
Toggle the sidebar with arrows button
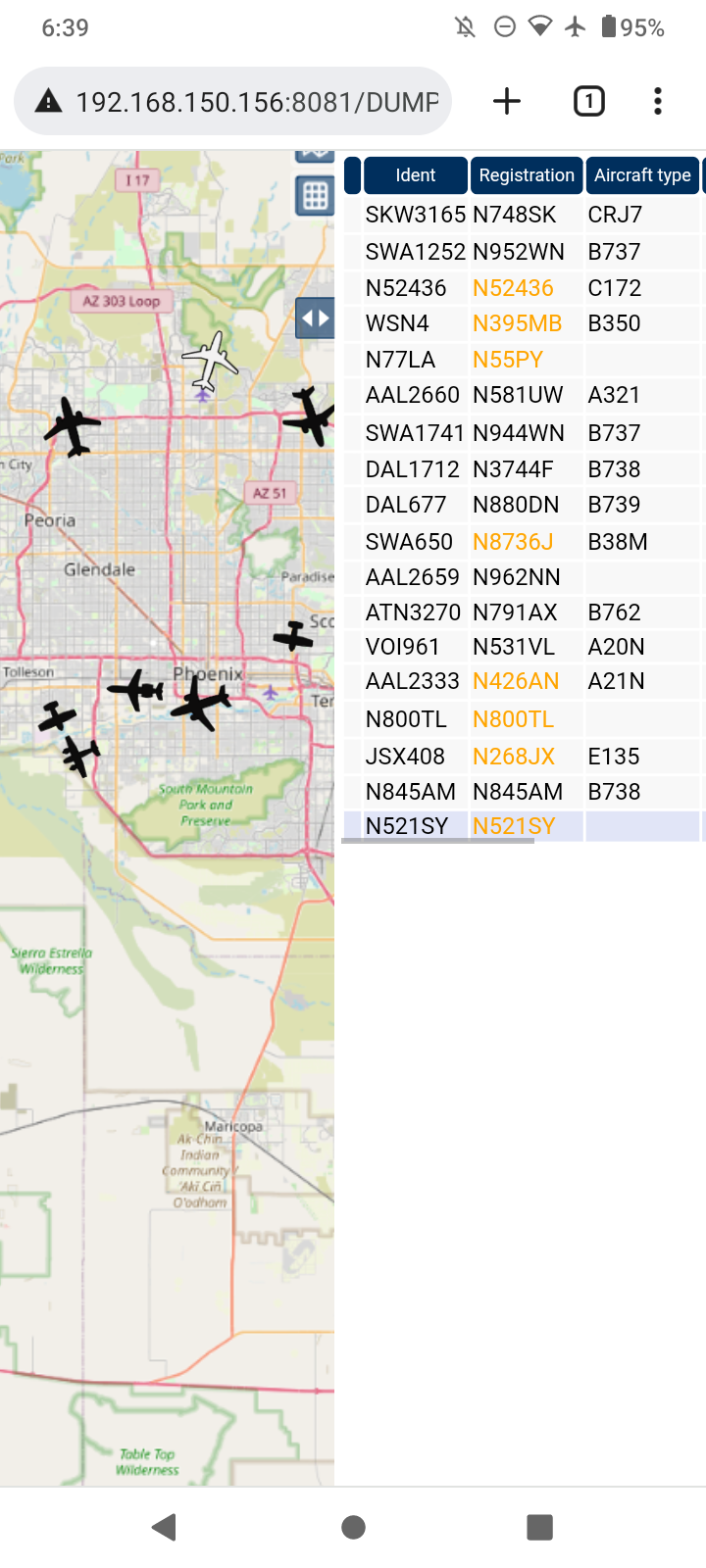(315, 318)
